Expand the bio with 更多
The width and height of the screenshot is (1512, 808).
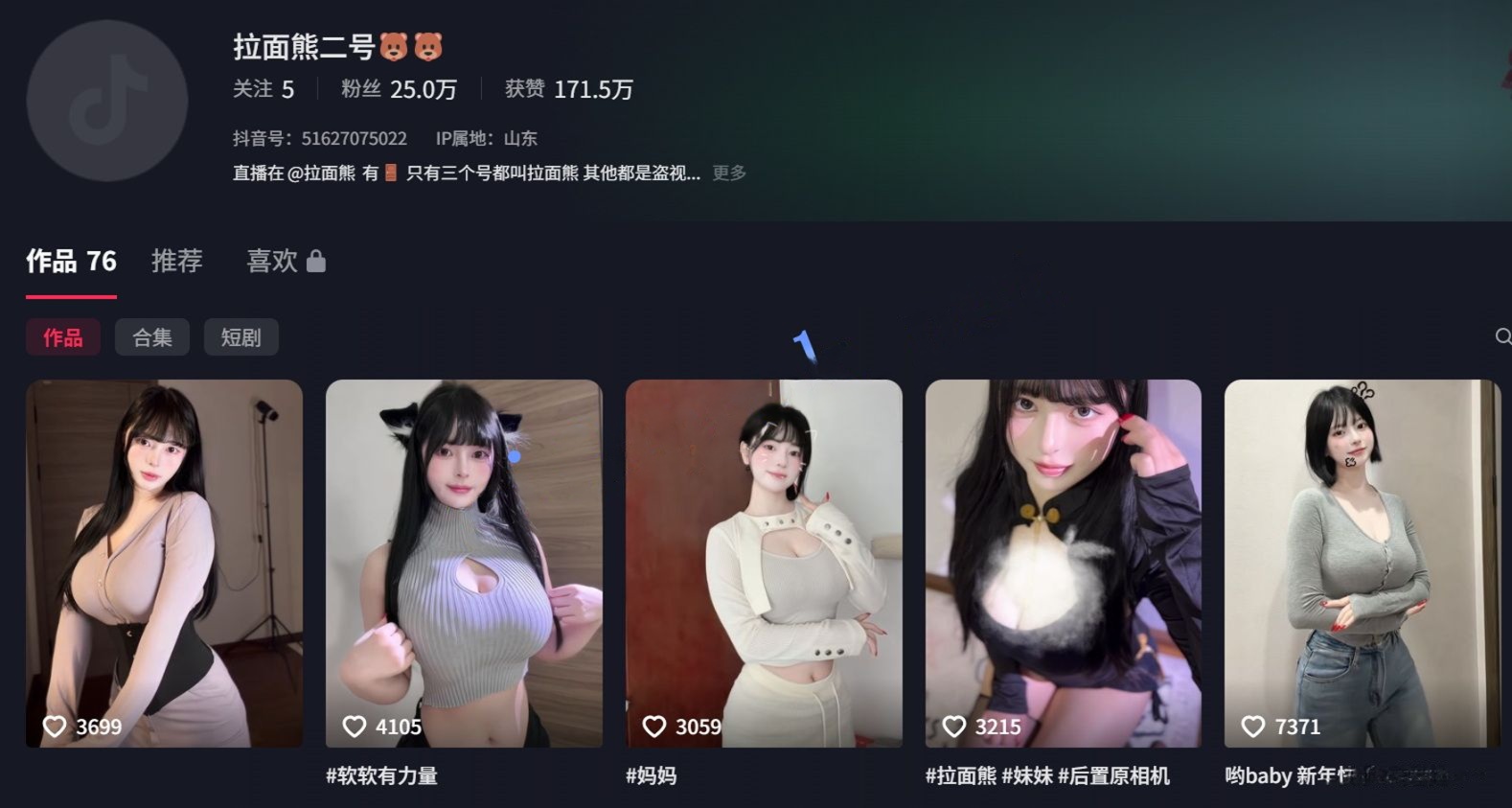pyautogui.click(x=729, y=173)
